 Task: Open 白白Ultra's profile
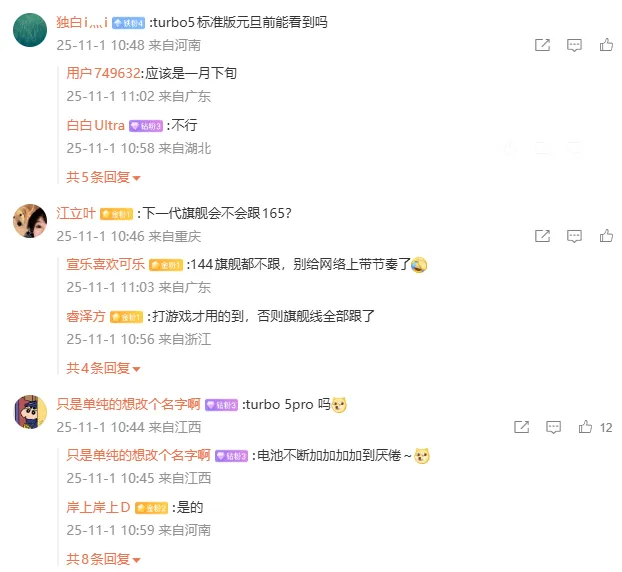tap(96, 125)
